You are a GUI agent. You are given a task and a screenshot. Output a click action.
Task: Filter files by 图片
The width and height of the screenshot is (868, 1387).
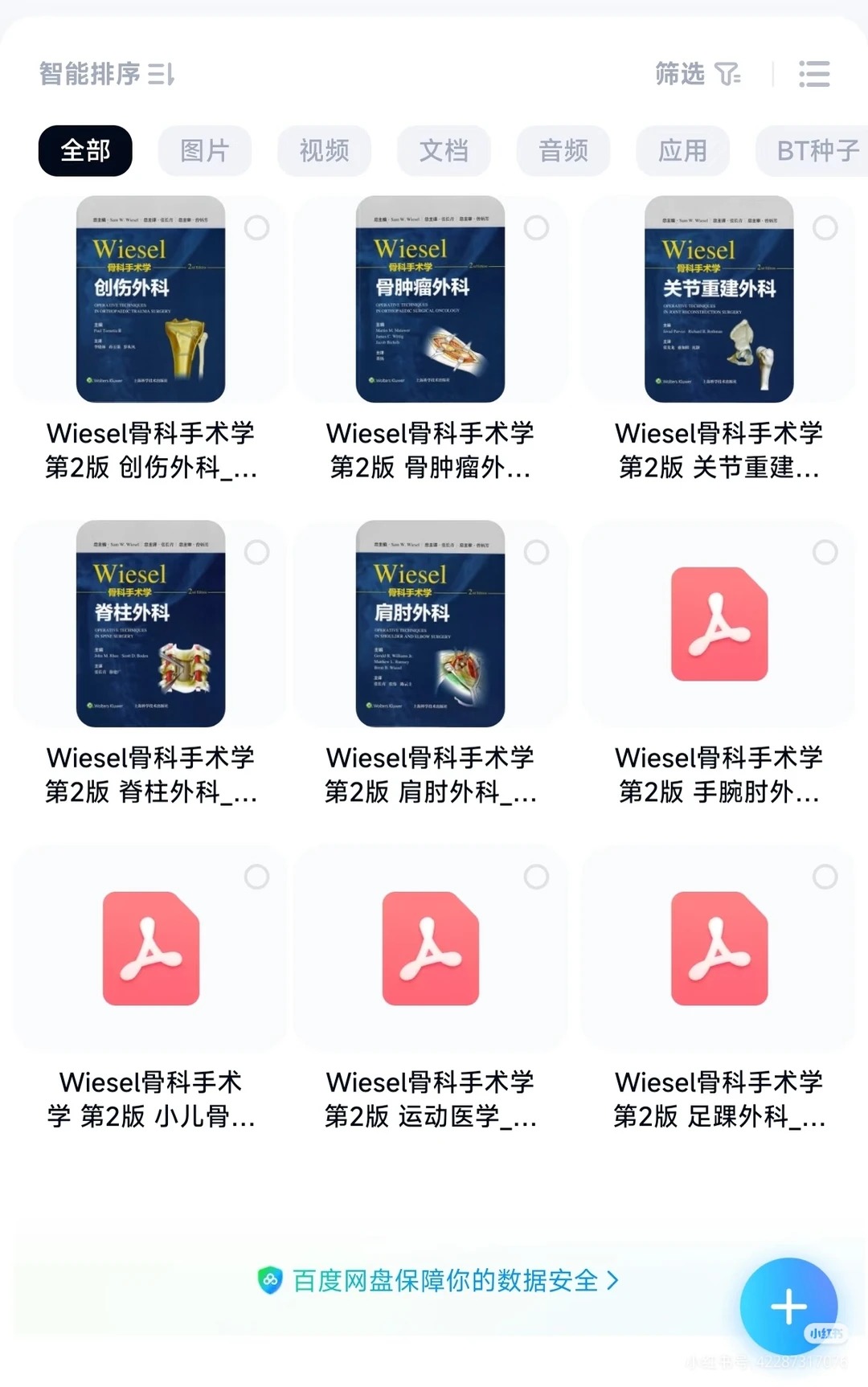coord(204,150)
